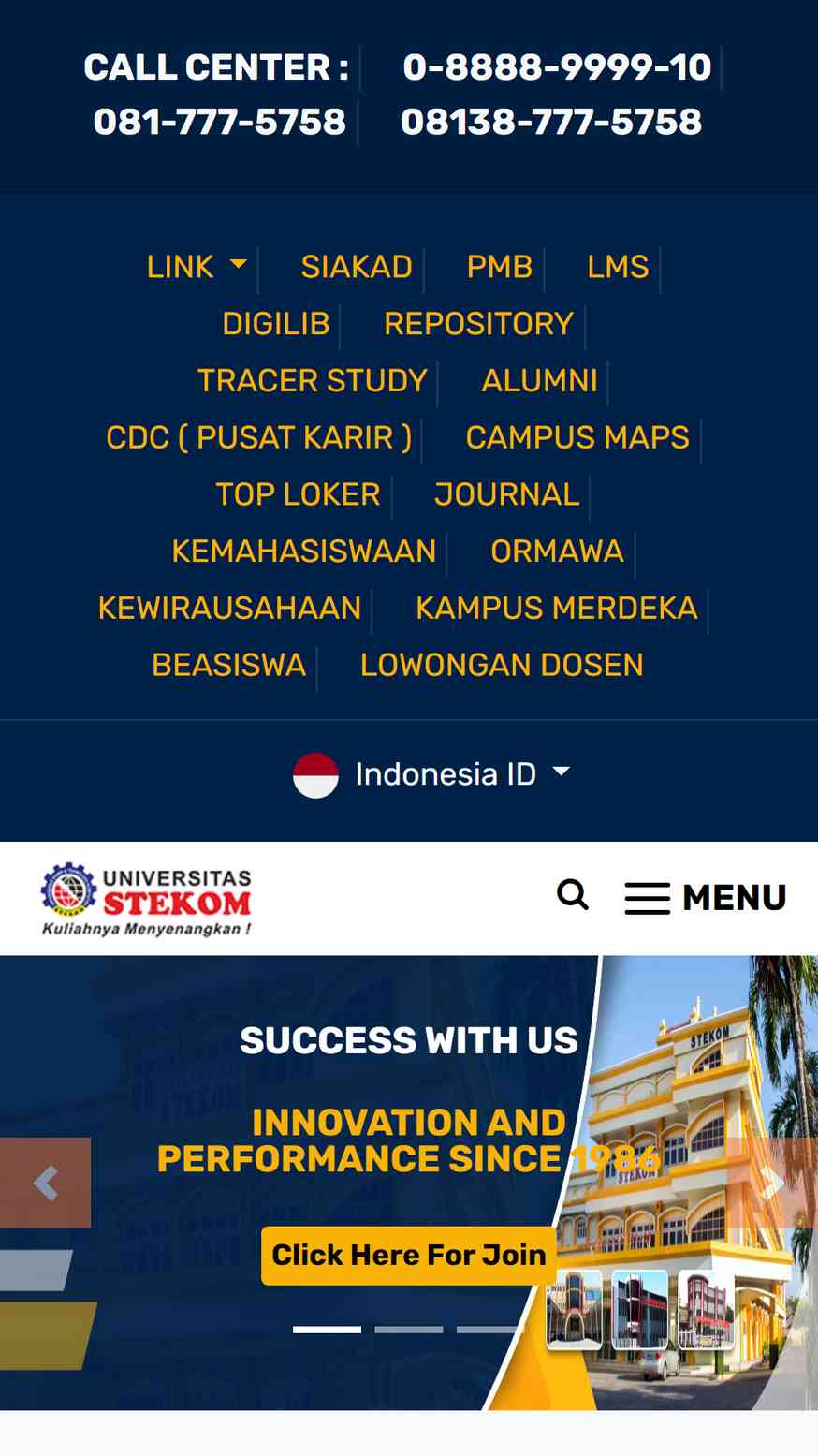Visit the DIGILIB link
818x1456 pixels.
[276, 324]
